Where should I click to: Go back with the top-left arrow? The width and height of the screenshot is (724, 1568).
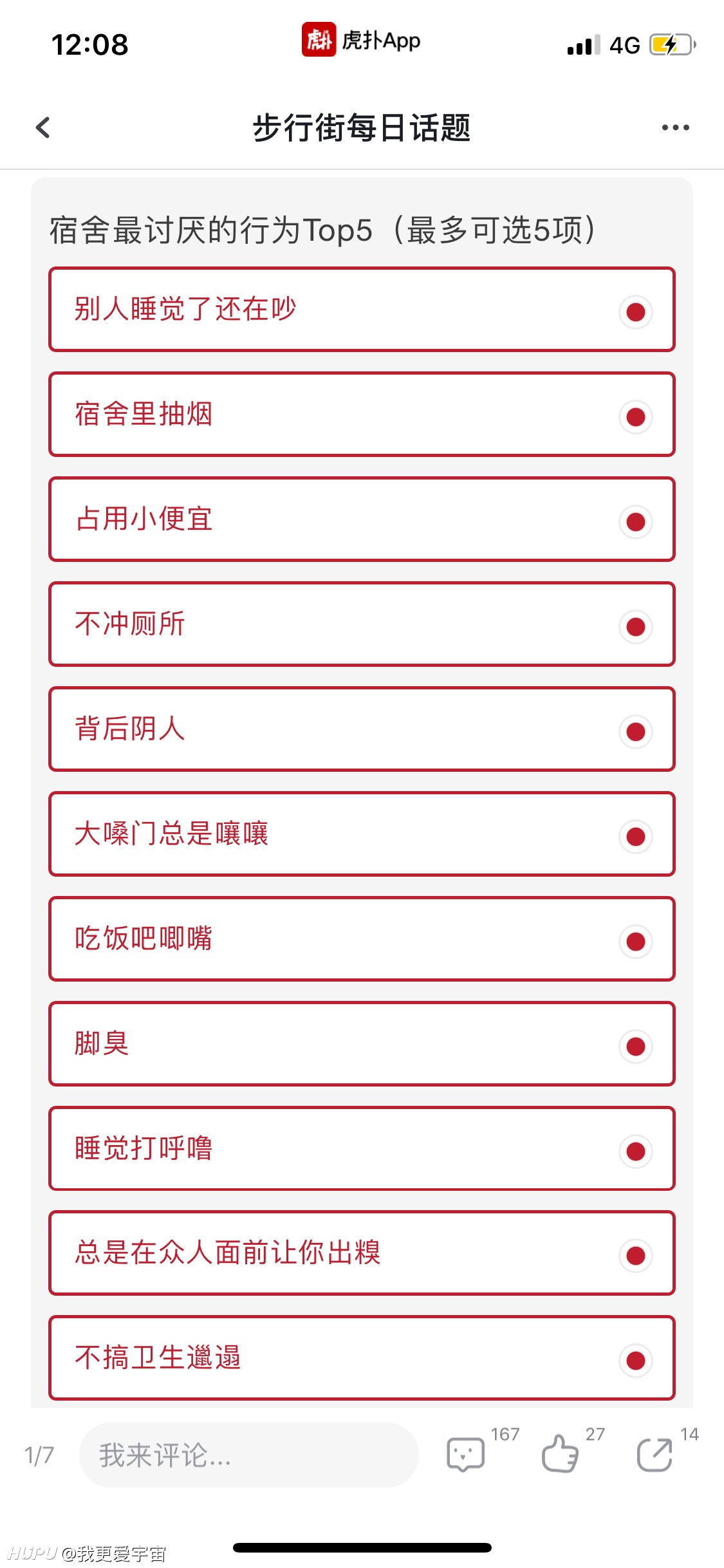43,127
